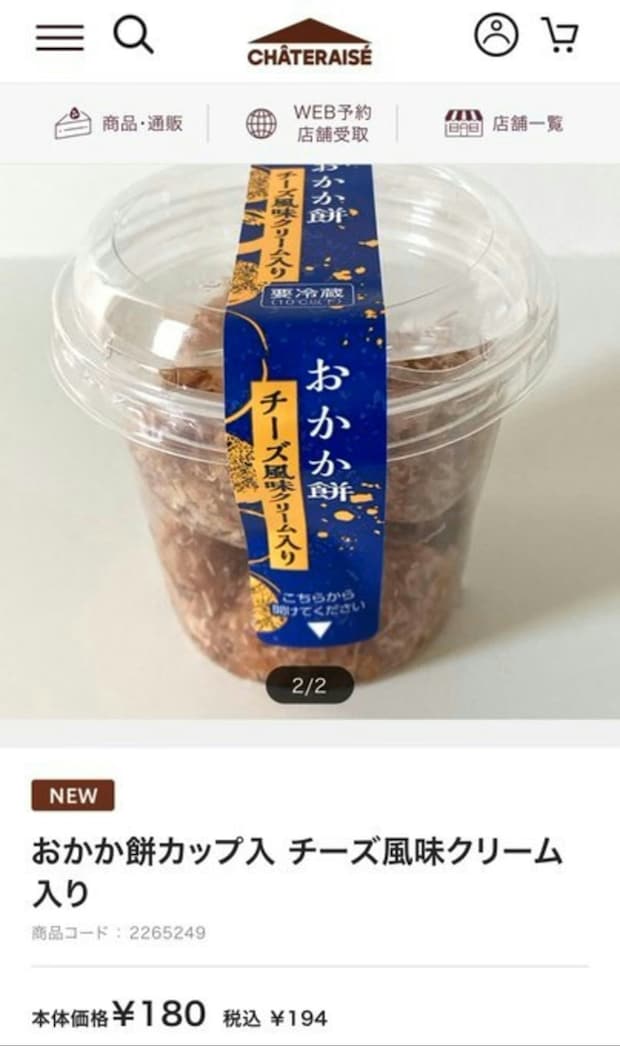The image size is (620, 1046).
Task: Open the 店舗一覧 store list
Action: tap(503, 124)
